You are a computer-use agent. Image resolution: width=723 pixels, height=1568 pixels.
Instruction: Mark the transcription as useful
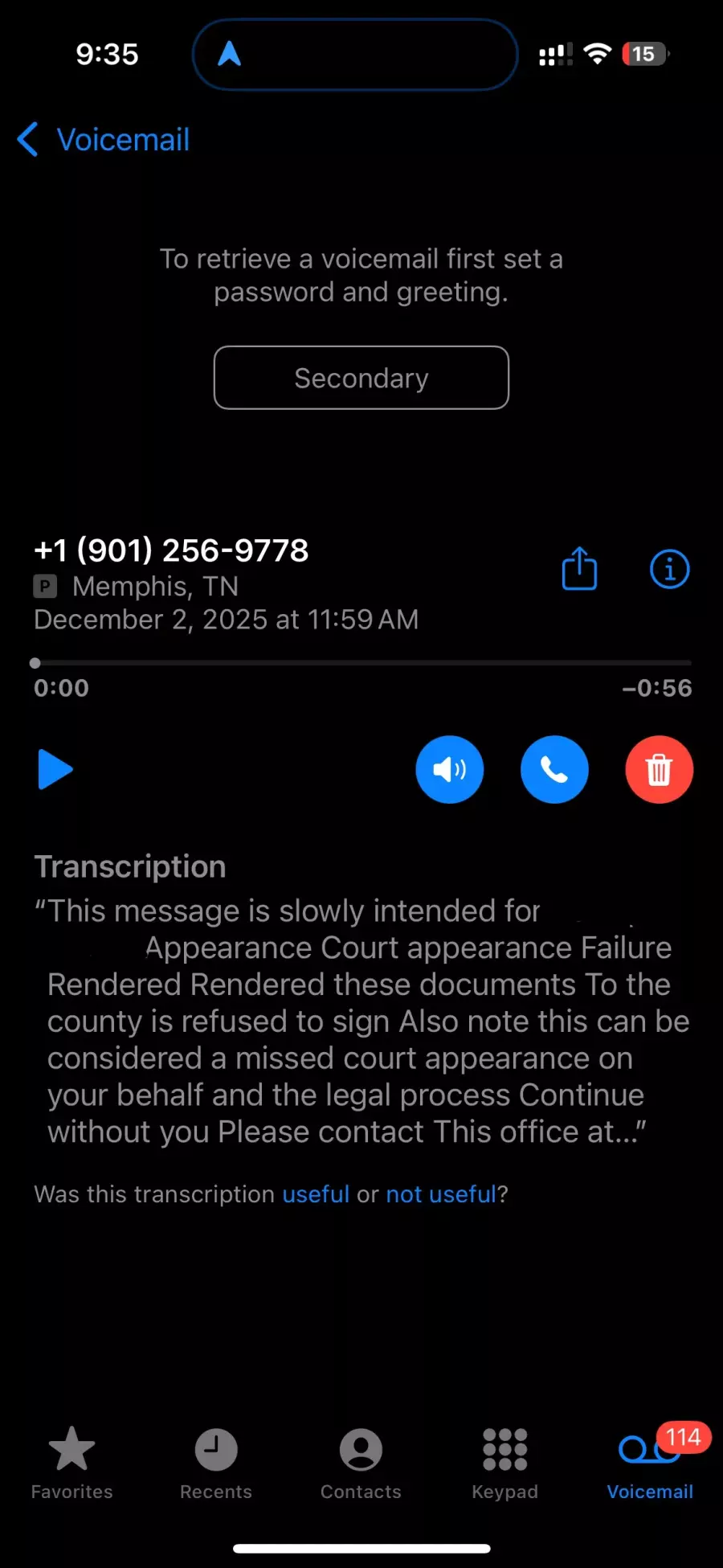(x=316, y=1194)
